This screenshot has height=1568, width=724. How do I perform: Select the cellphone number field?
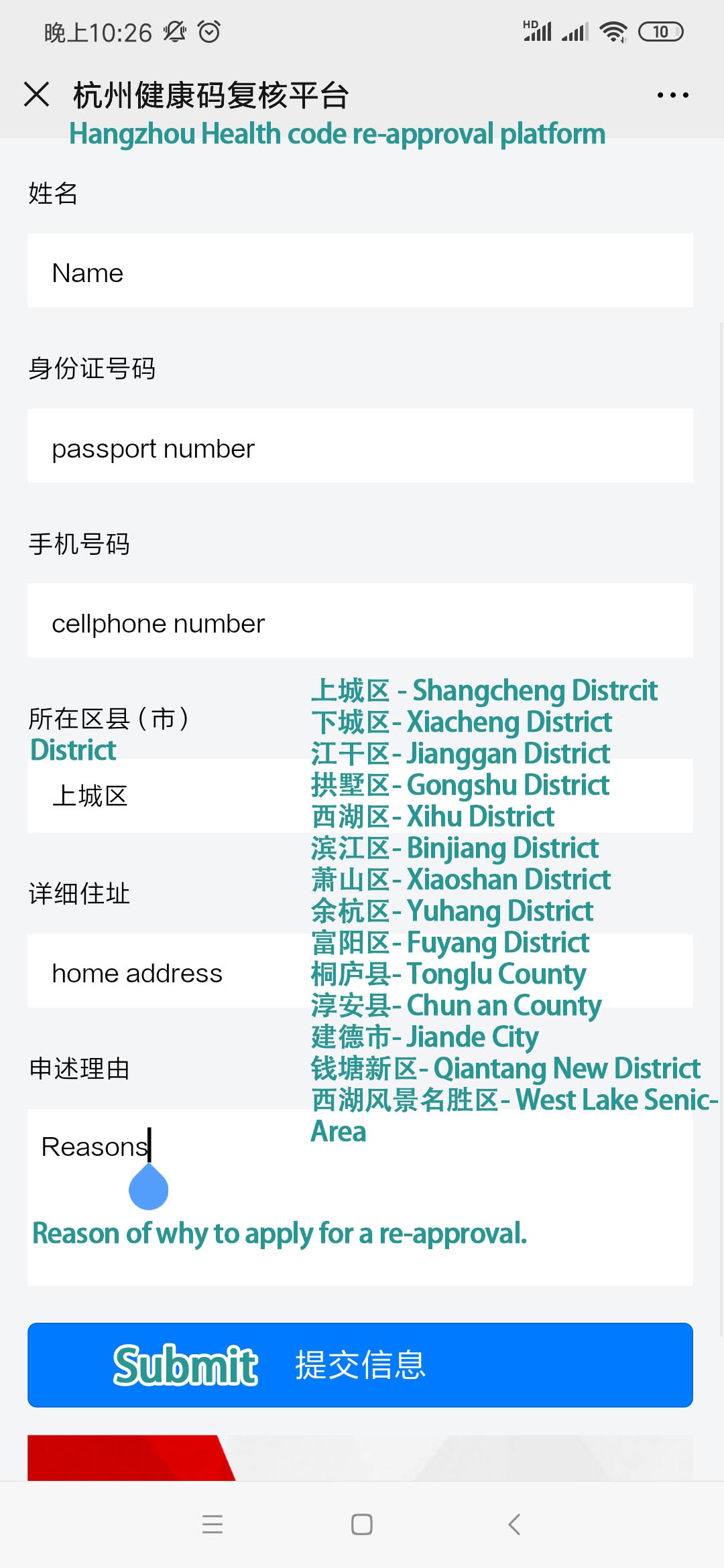click(360, 621)
